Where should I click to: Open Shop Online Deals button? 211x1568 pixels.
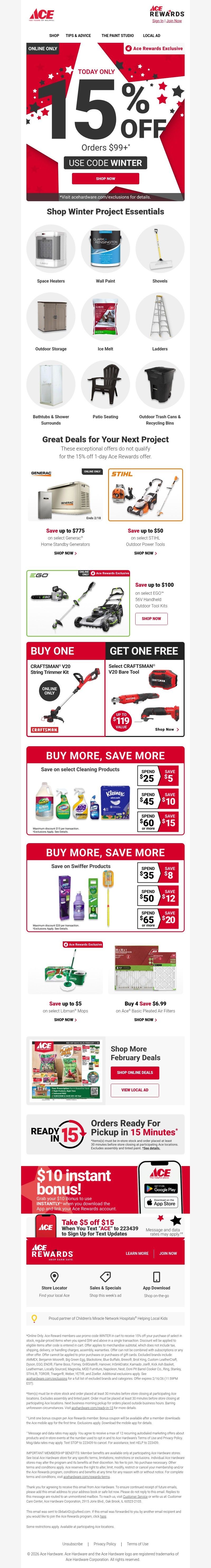135,1072
